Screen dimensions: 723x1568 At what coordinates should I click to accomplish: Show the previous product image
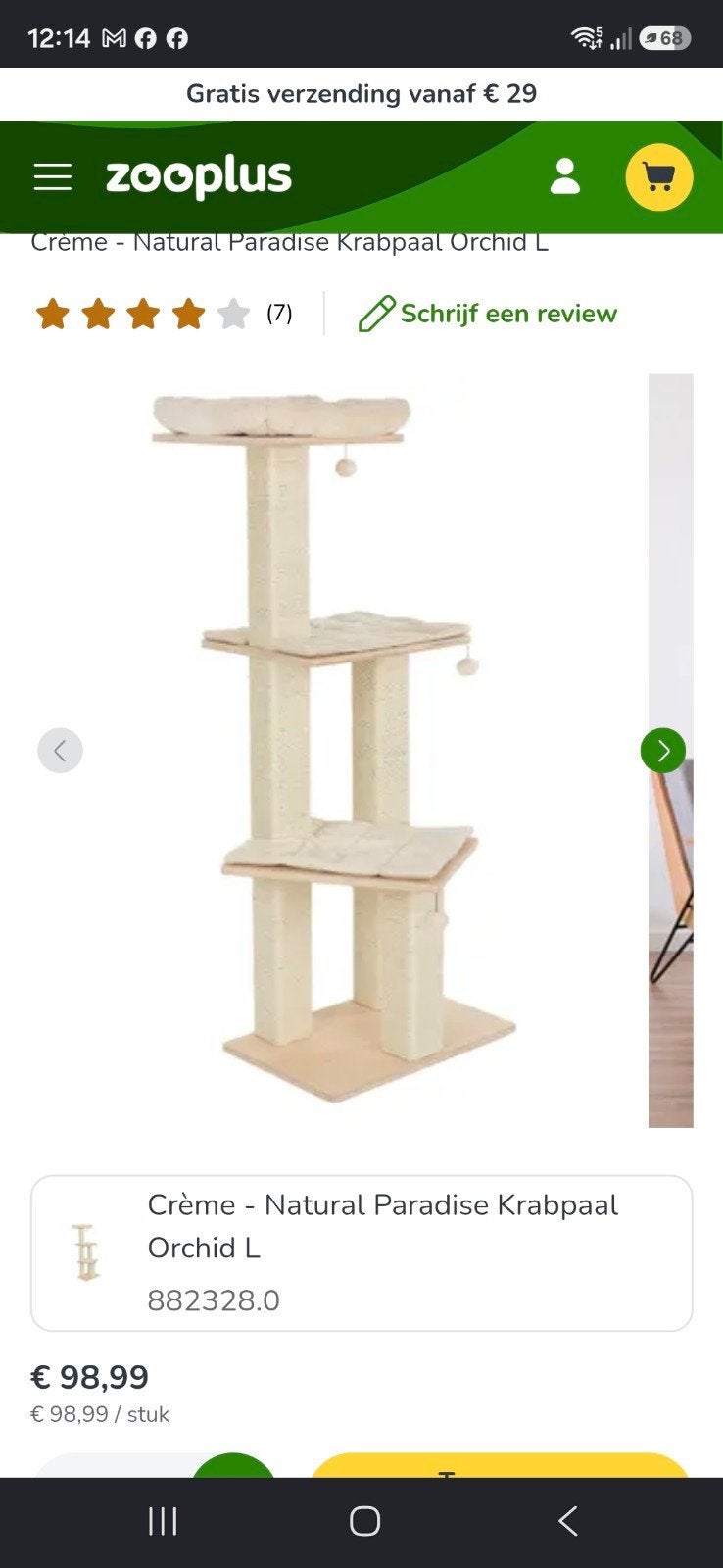[60, 751]
